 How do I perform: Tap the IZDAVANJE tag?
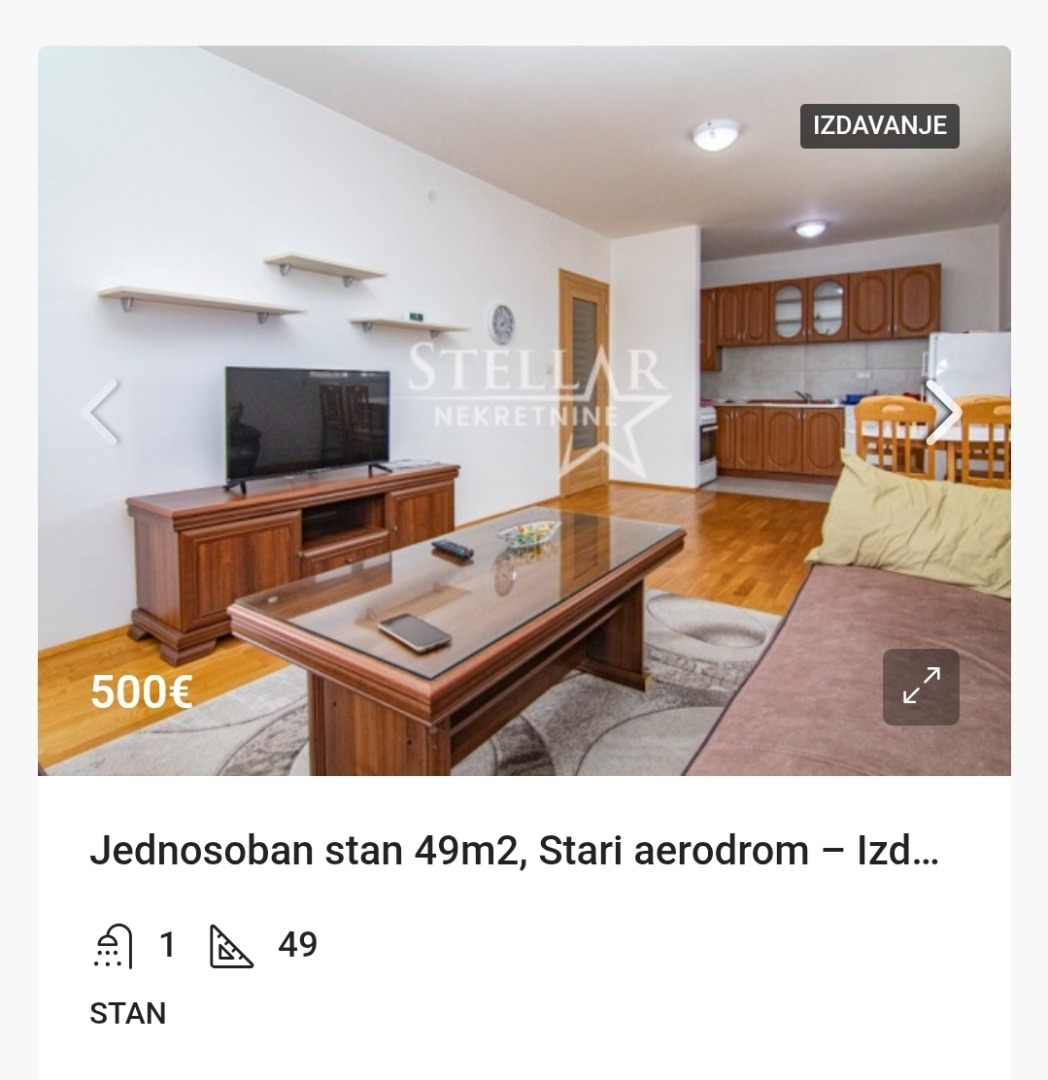pyautogui.click(x=879, y=126)
